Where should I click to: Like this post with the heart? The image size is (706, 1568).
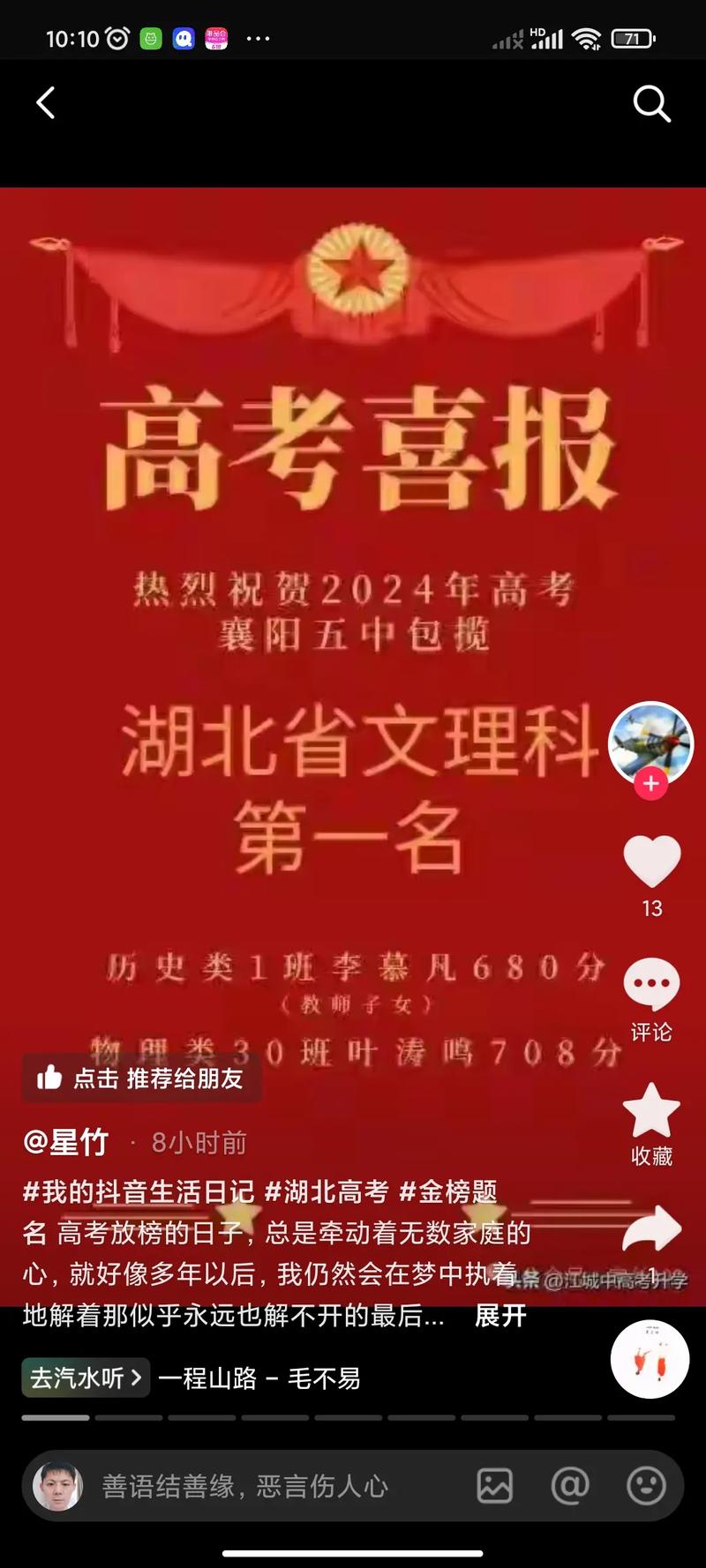point(651,862)
